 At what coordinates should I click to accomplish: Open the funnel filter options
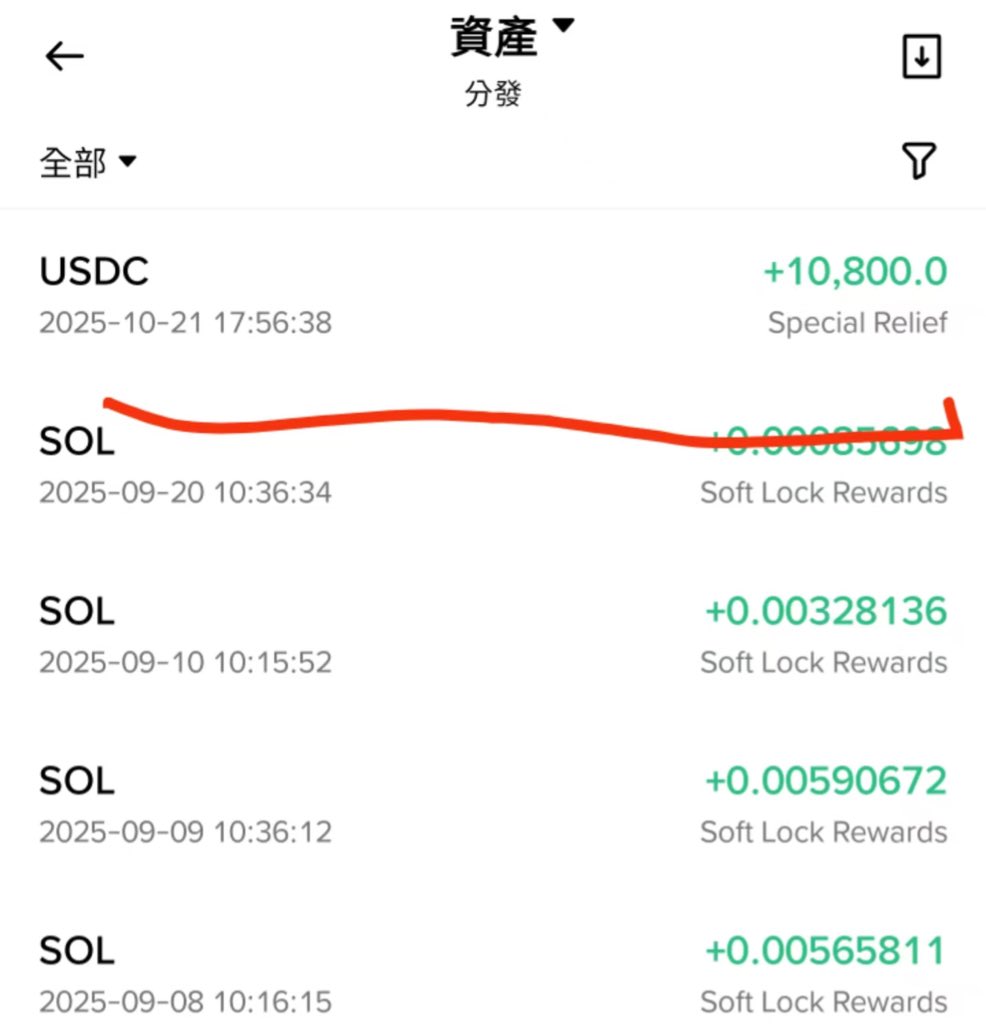919,160
